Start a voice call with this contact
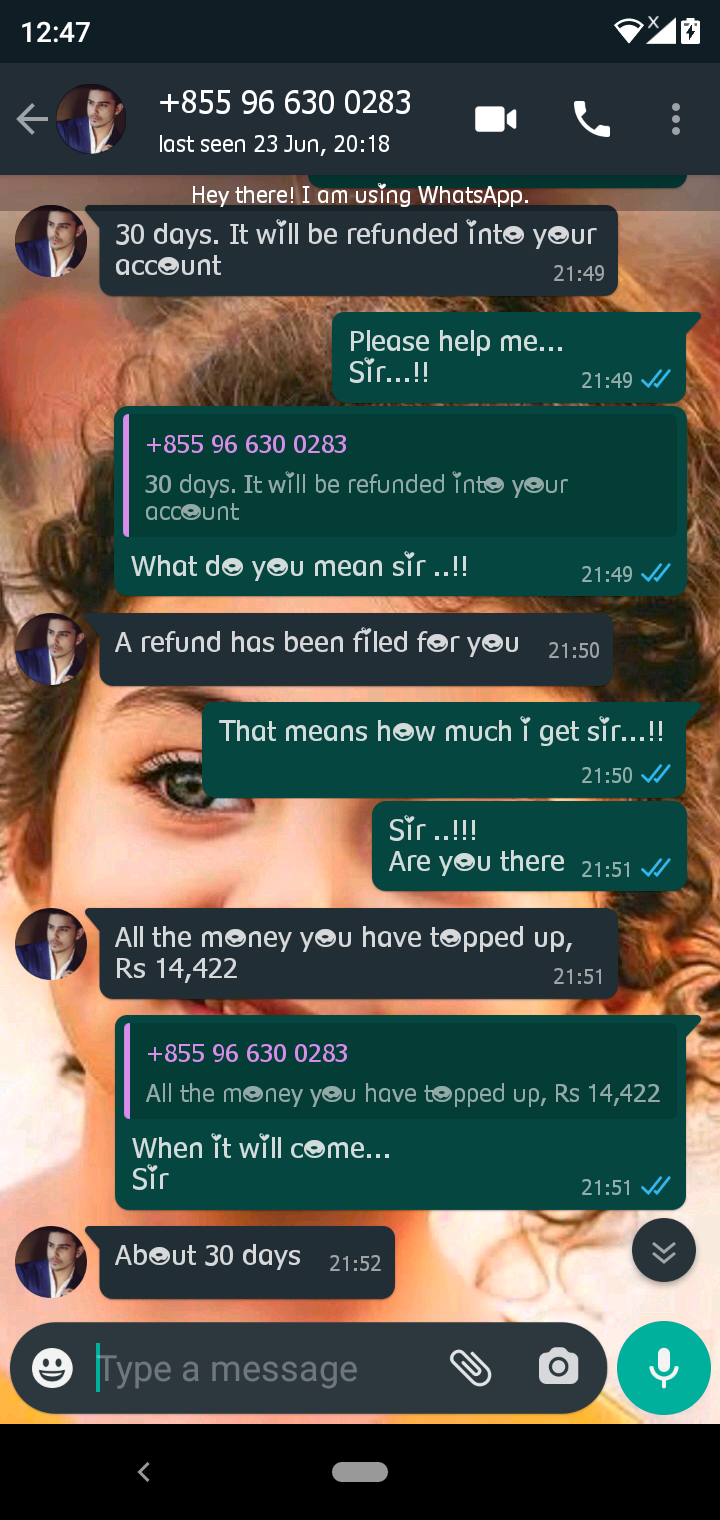Image resolution: width=720 pixels, height=1520 pixels. 591,120
